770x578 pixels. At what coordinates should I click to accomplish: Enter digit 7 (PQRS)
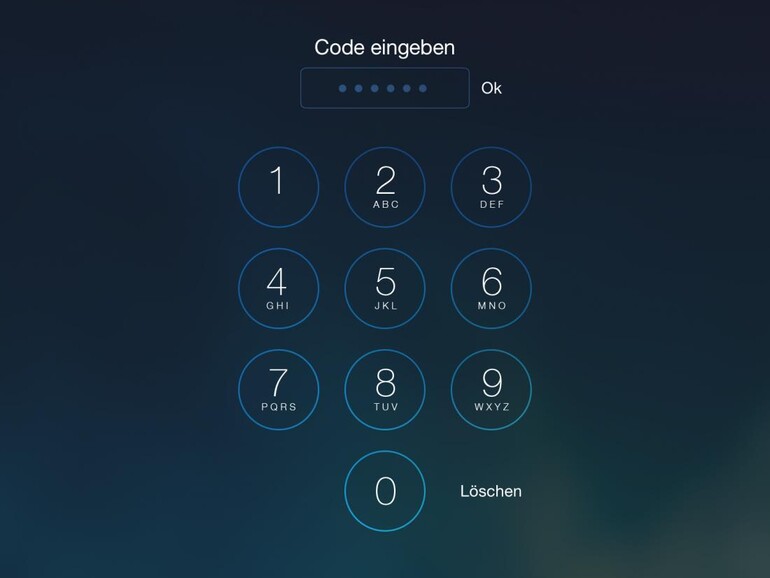278,390
